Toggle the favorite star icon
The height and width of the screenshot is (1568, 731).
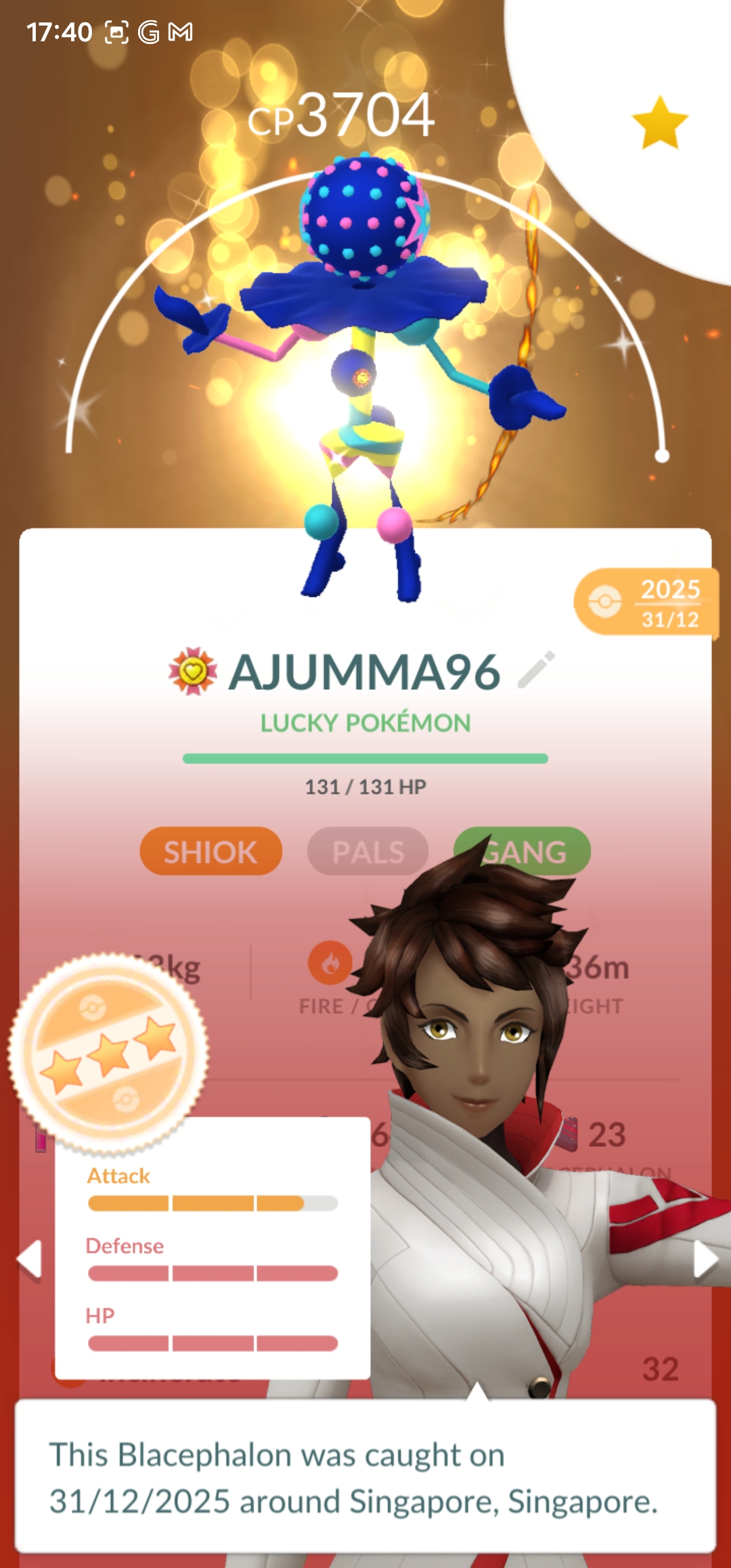(660, 123)
